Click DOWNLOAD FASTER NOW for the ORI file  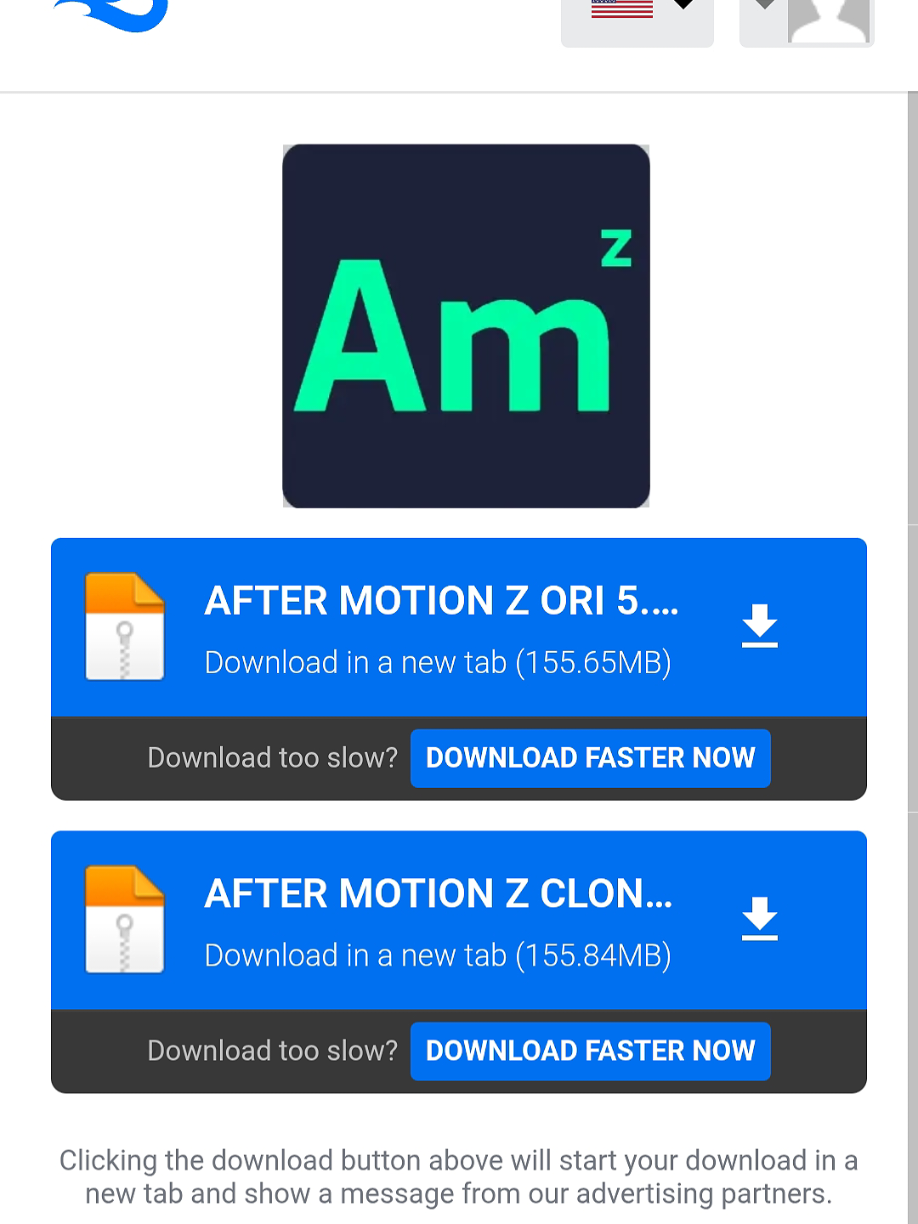pyautogui.click(x=590, y=758)
